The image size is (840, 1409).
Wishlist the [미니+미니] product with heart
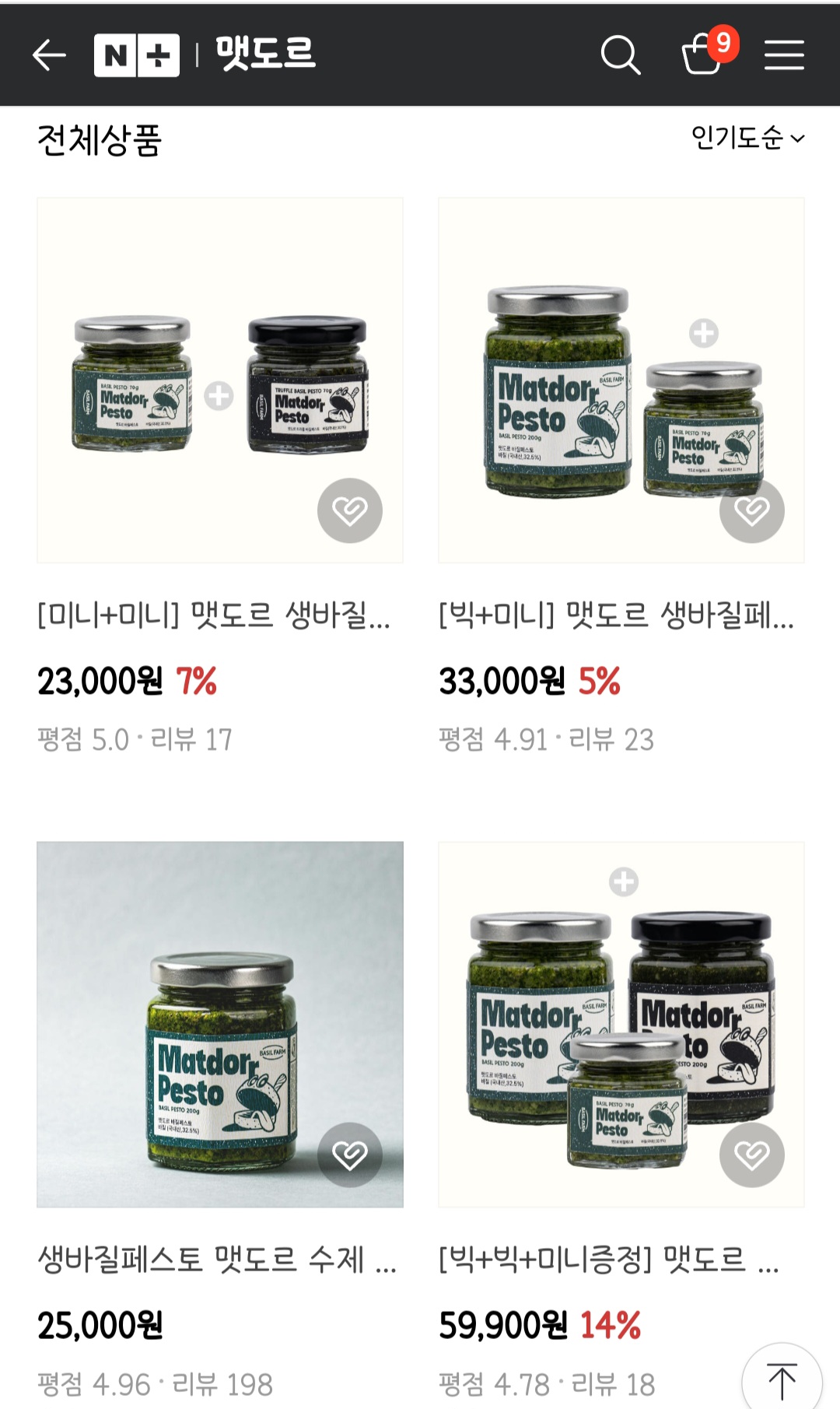pos(350,510)
